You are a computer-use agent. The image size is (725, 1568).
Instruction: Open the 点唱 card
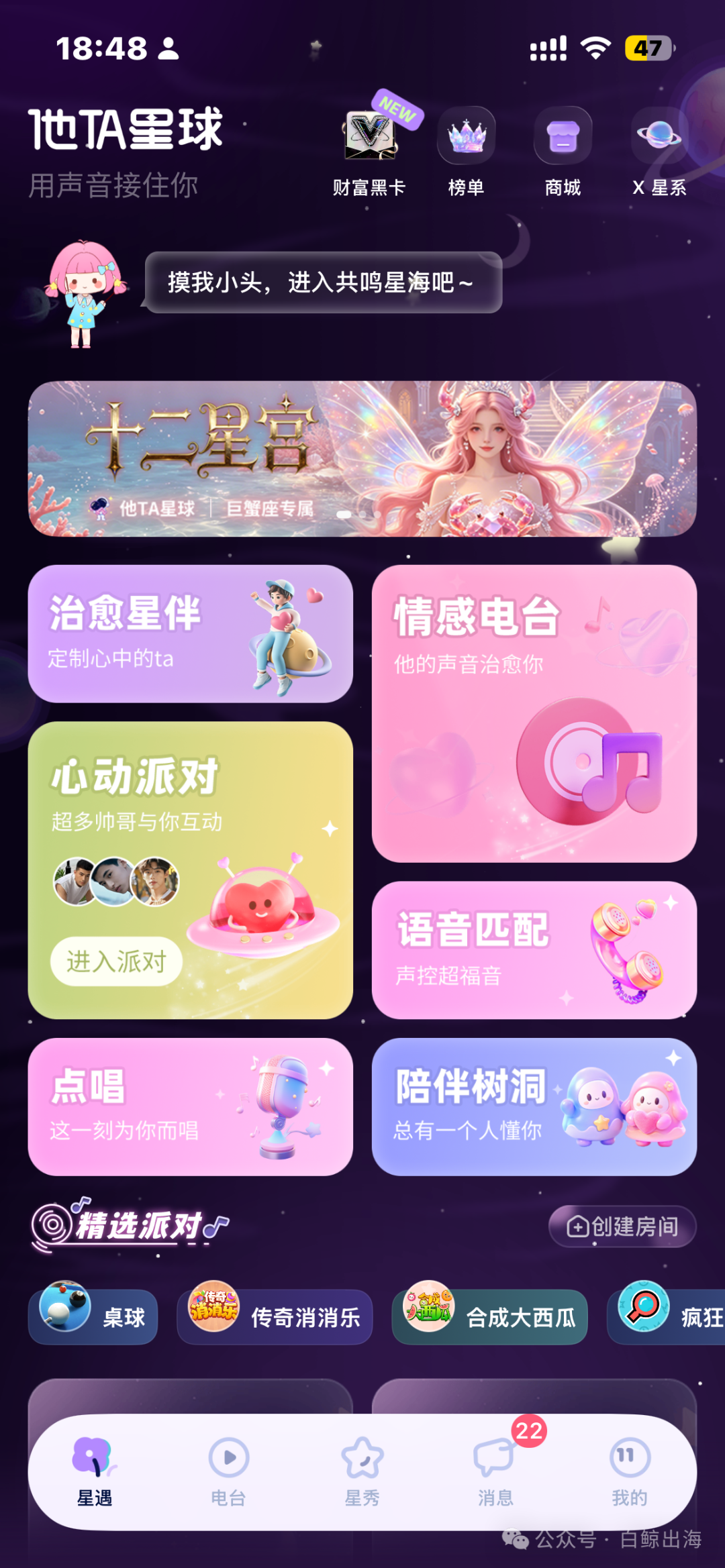coord(191,1106)
